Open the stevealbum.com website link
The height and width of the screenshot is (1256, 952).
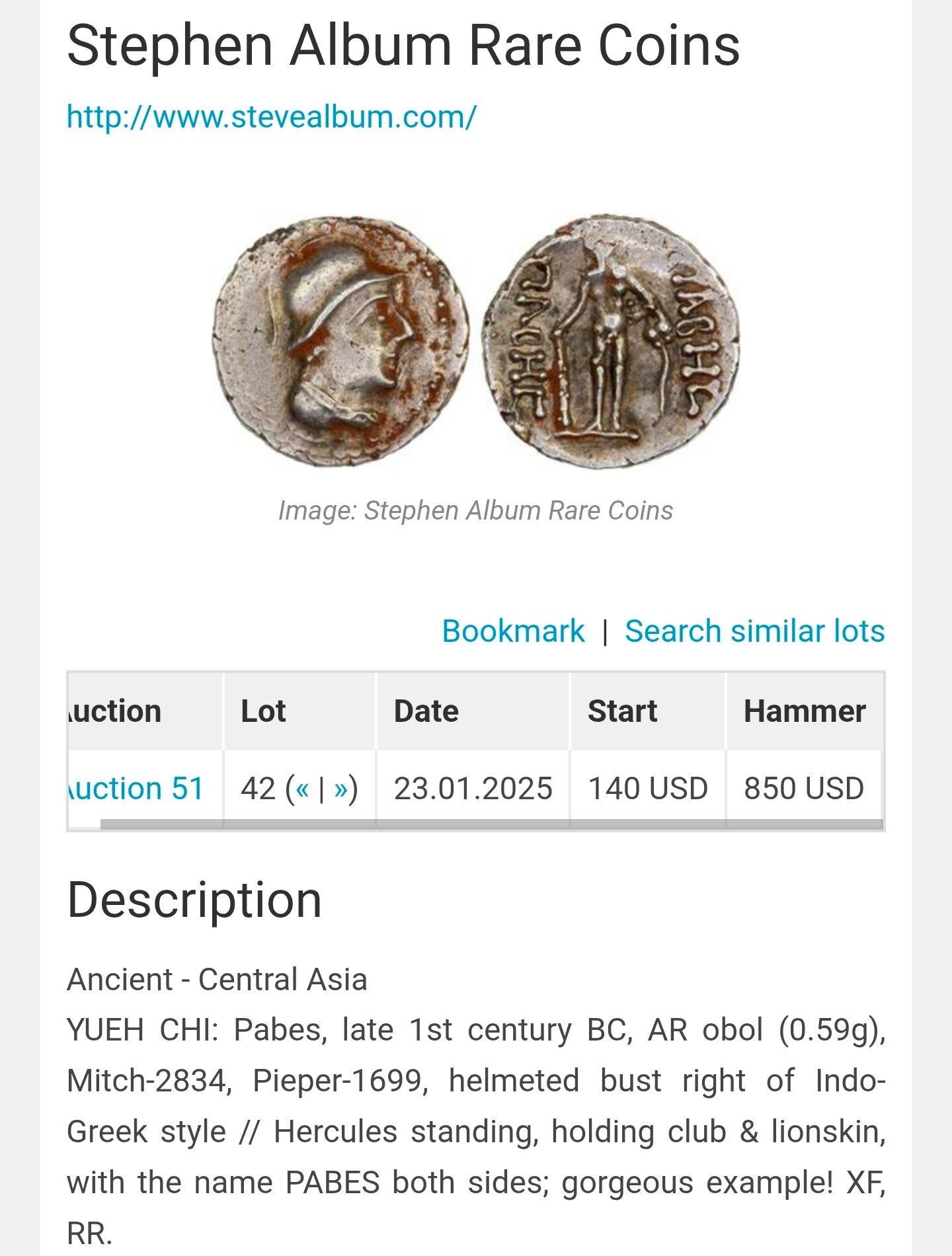(271, 117)
